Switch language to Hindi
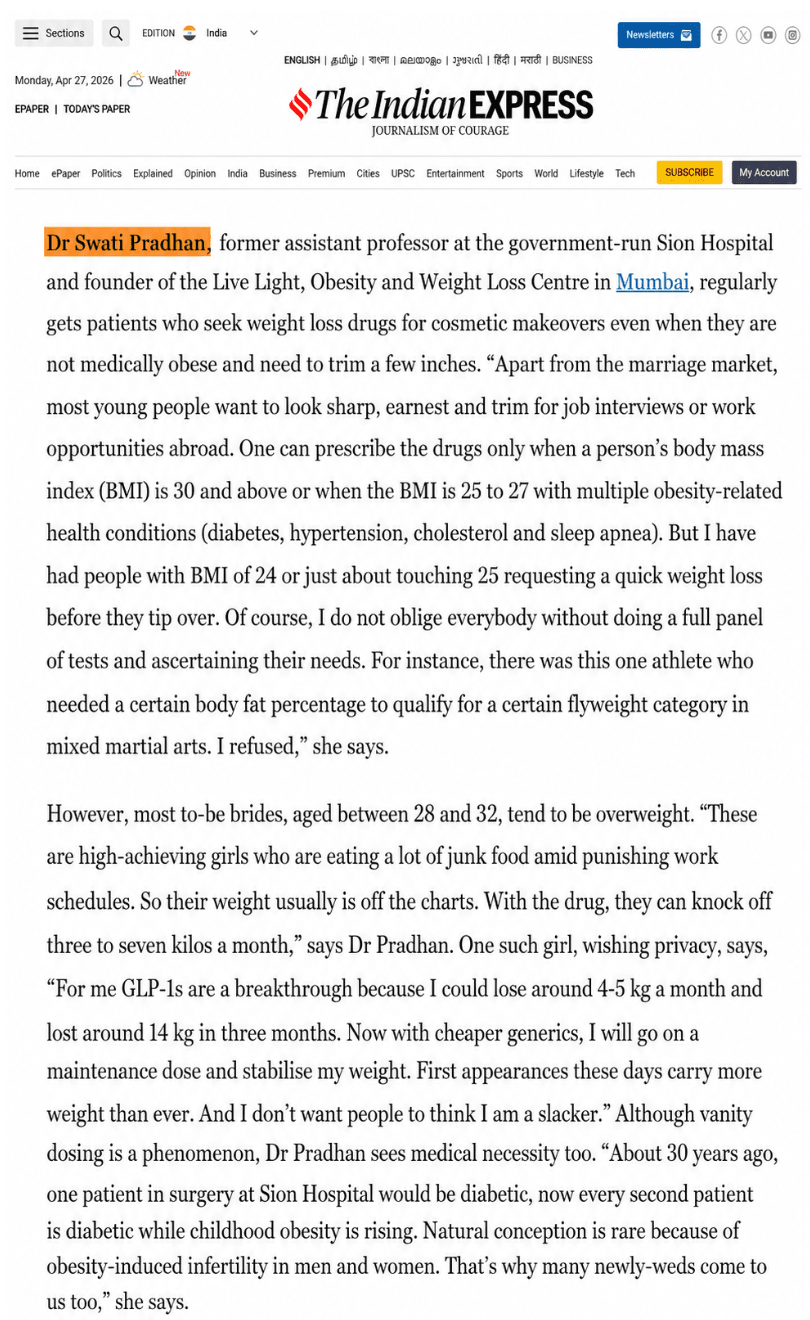The image size is (810, 1320). [x=501, y=60]
